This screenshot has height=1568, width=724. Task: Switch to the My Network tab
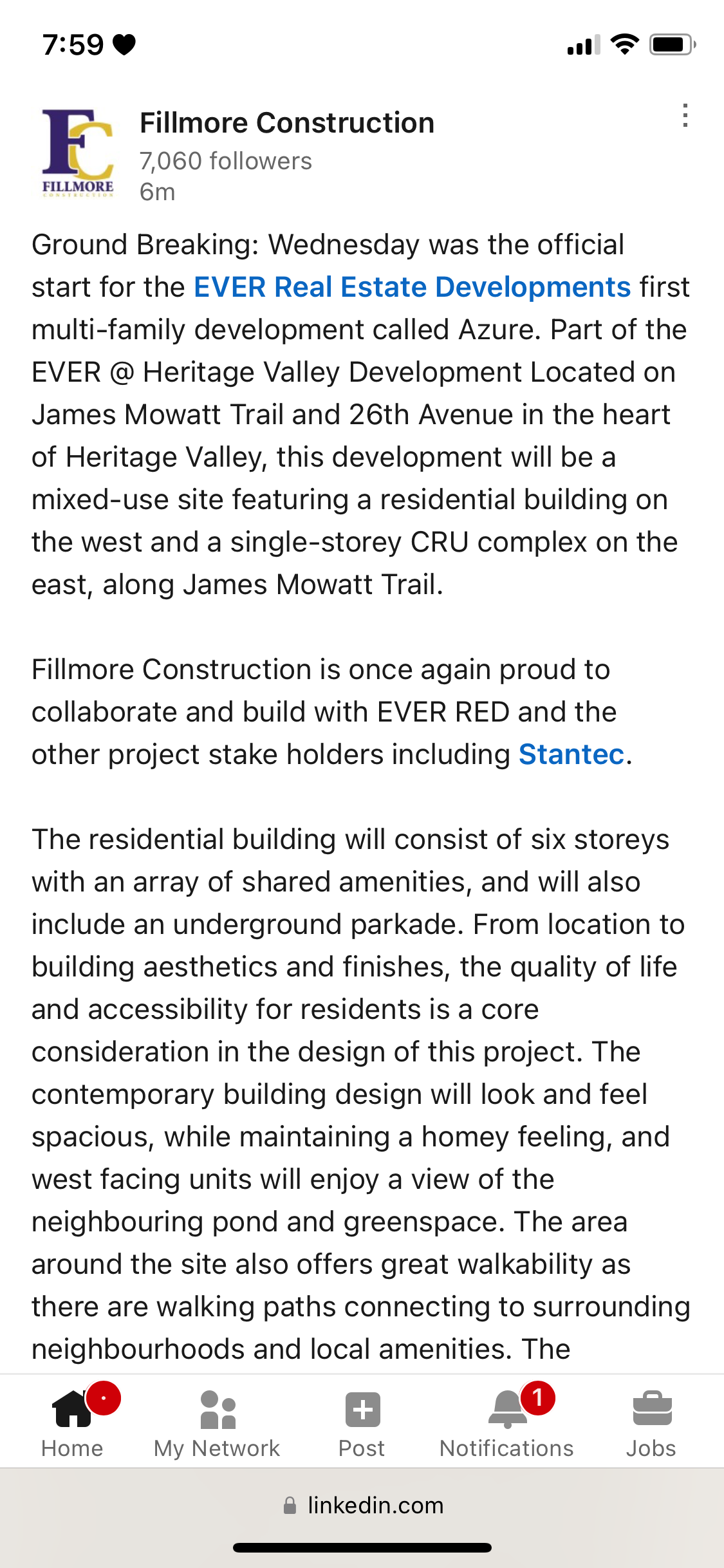(217, 1421)
